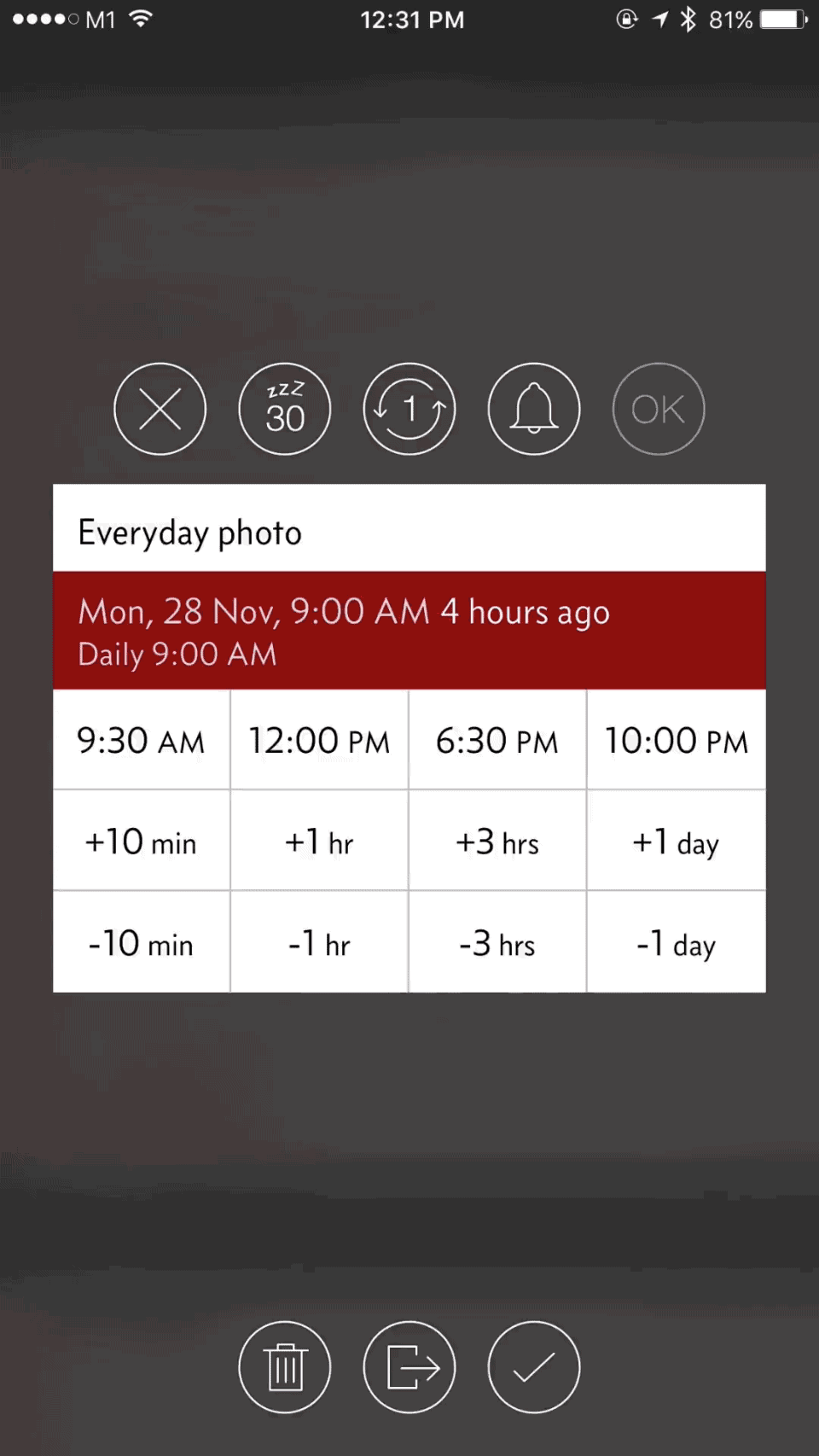Screen dimensions: 819x1456
Task: Delete the reminder via the trash icon
Action: [x=284, y=1366]
